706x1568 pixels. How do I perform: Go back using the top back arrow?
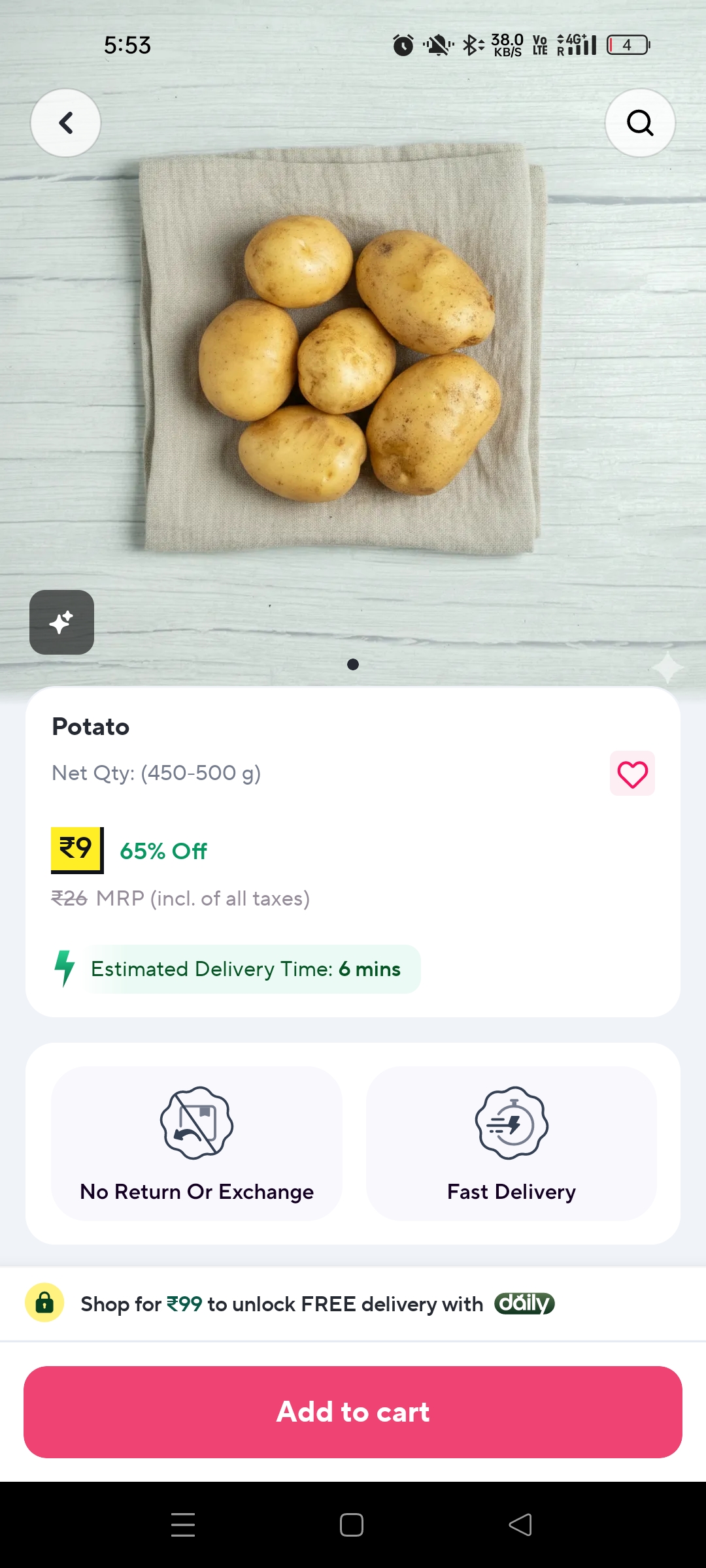tap(65, 123)
